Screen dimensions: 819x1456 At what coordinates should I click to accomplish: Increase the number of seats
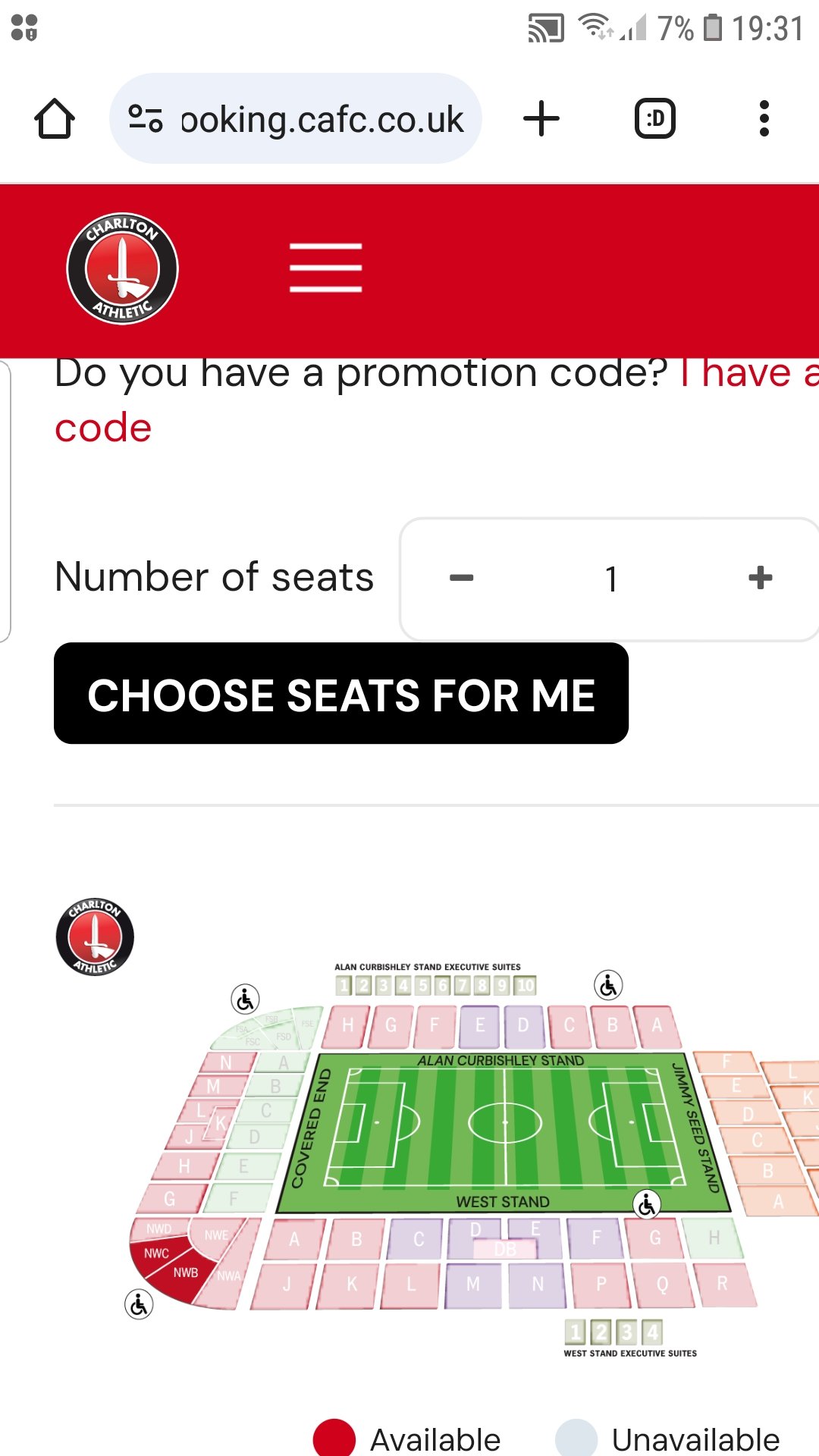click(x=760, y=579)
